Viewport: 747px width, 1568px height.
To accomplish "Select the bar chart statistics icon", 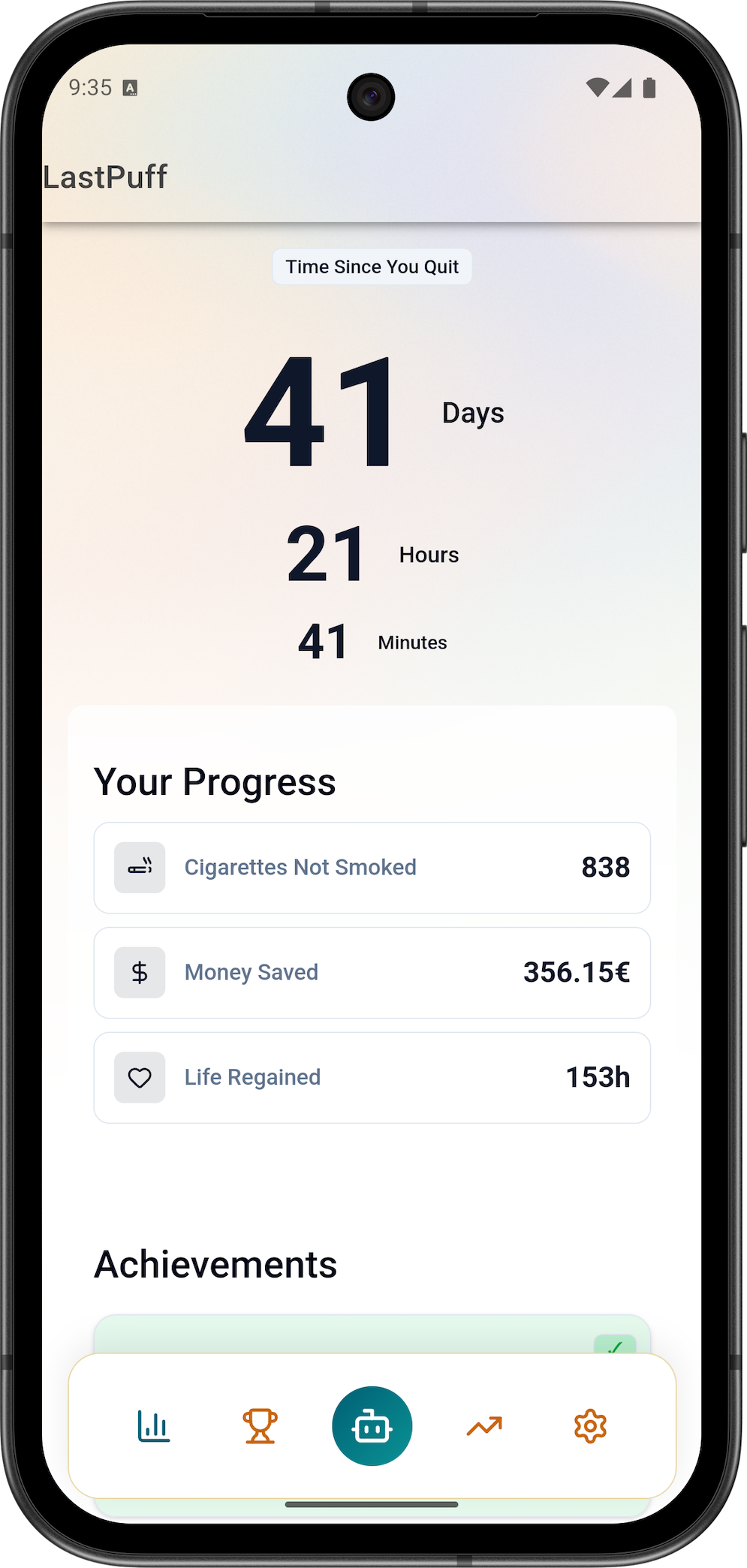I will click(x=152, y=1425).
